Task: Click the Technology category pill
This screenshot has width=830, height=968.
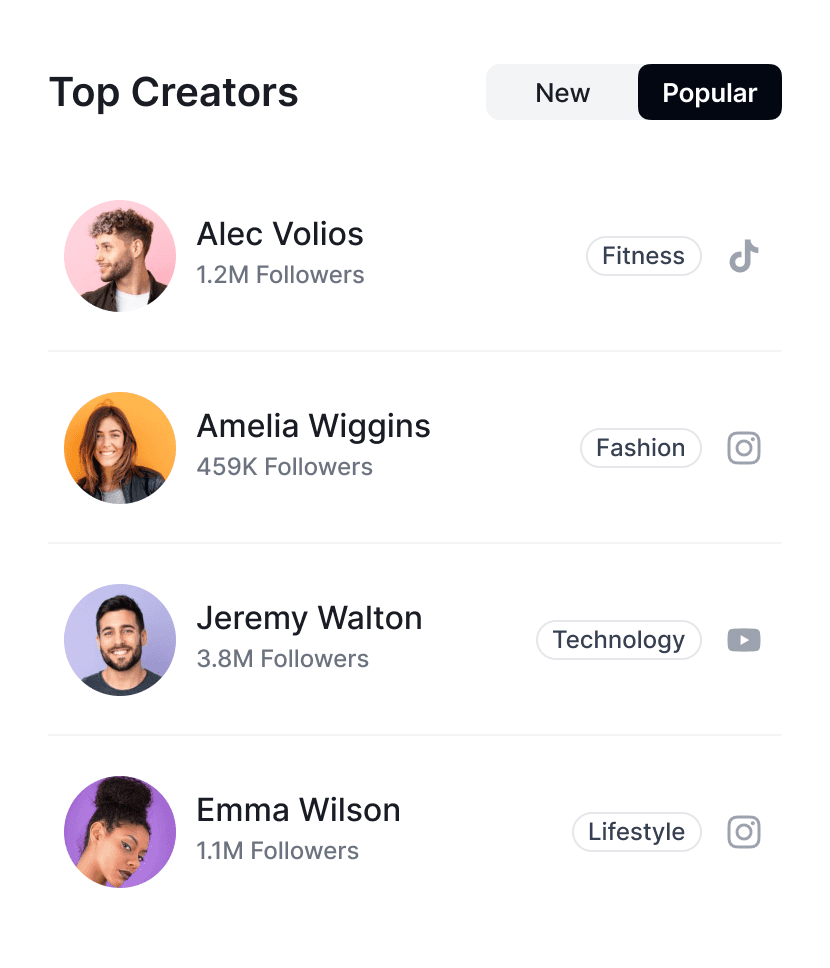Action: pos(618,640)
